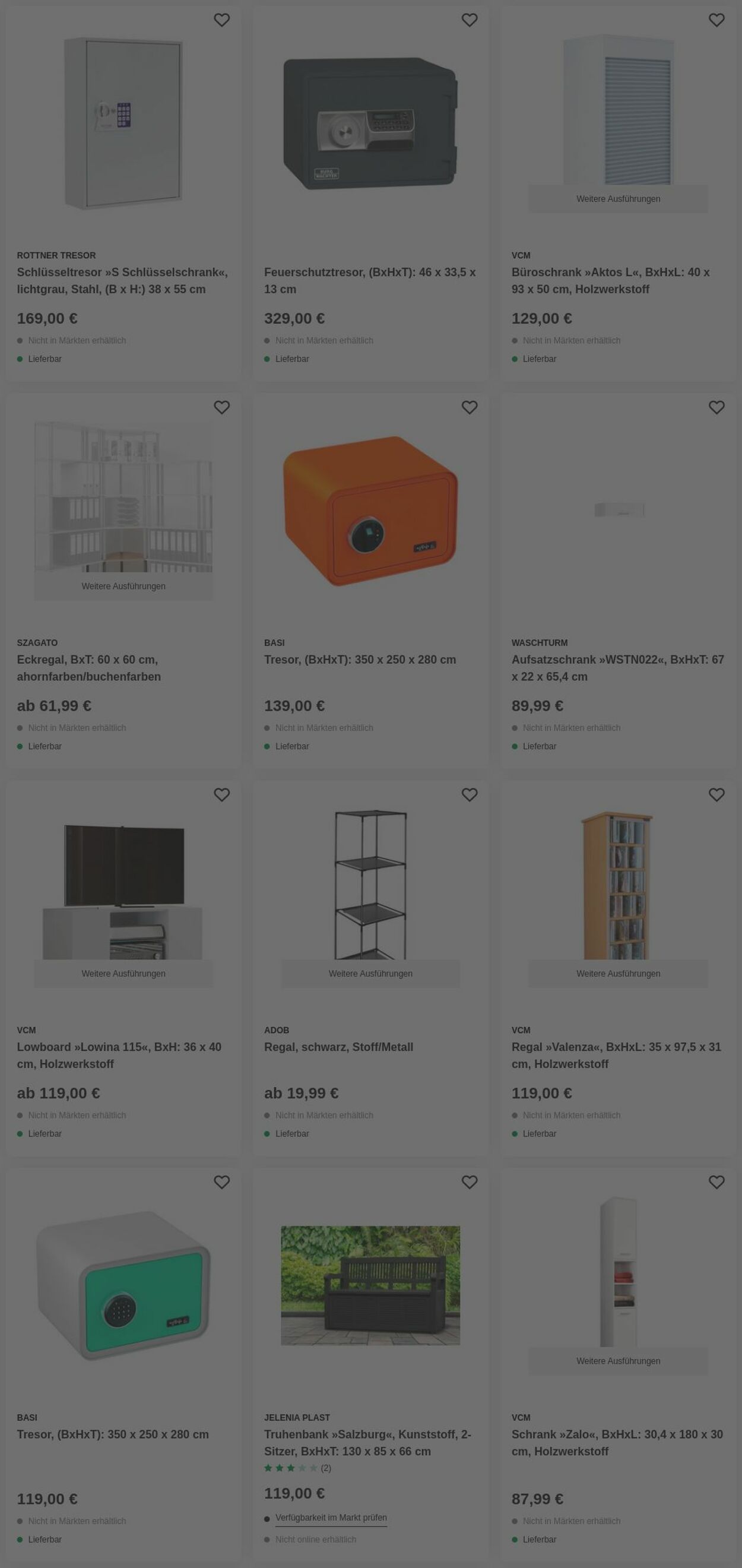Open the Aufsatzschrank WSTN022 product
The width and height of the screenshot is (742, 1568).
[617, 667]
